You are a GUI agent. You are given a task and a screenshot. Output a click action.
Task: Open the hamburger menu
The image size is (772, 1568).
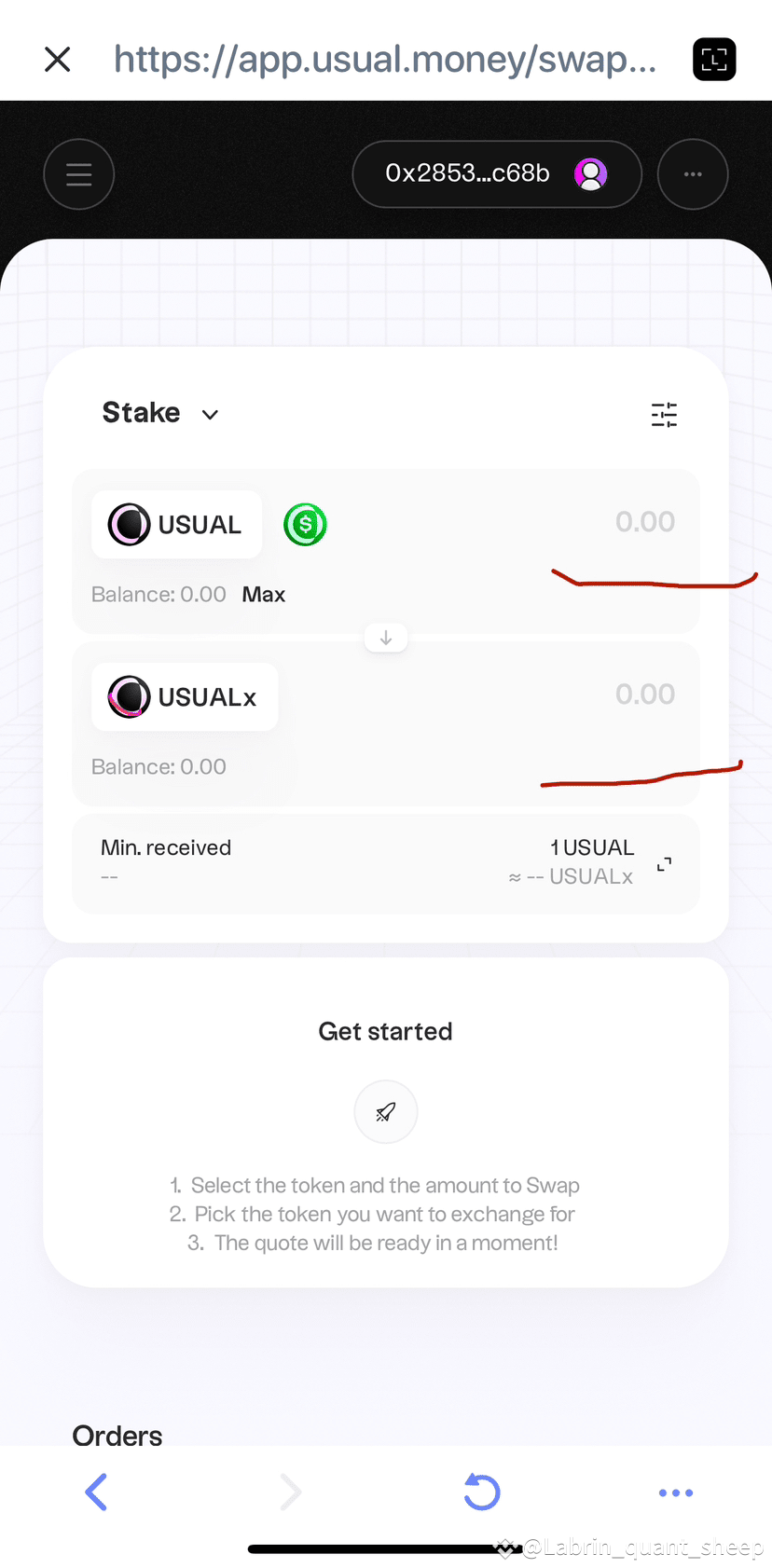tap(79, 174)
